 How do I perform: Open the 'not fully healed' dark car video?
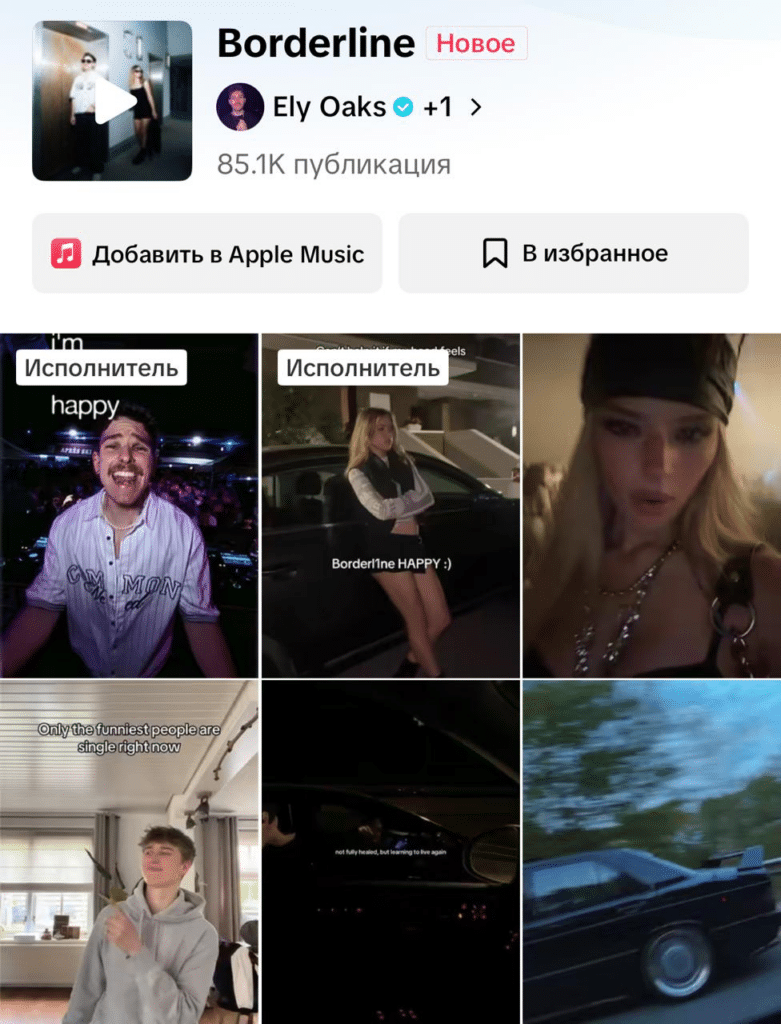(x=391, y=852)
